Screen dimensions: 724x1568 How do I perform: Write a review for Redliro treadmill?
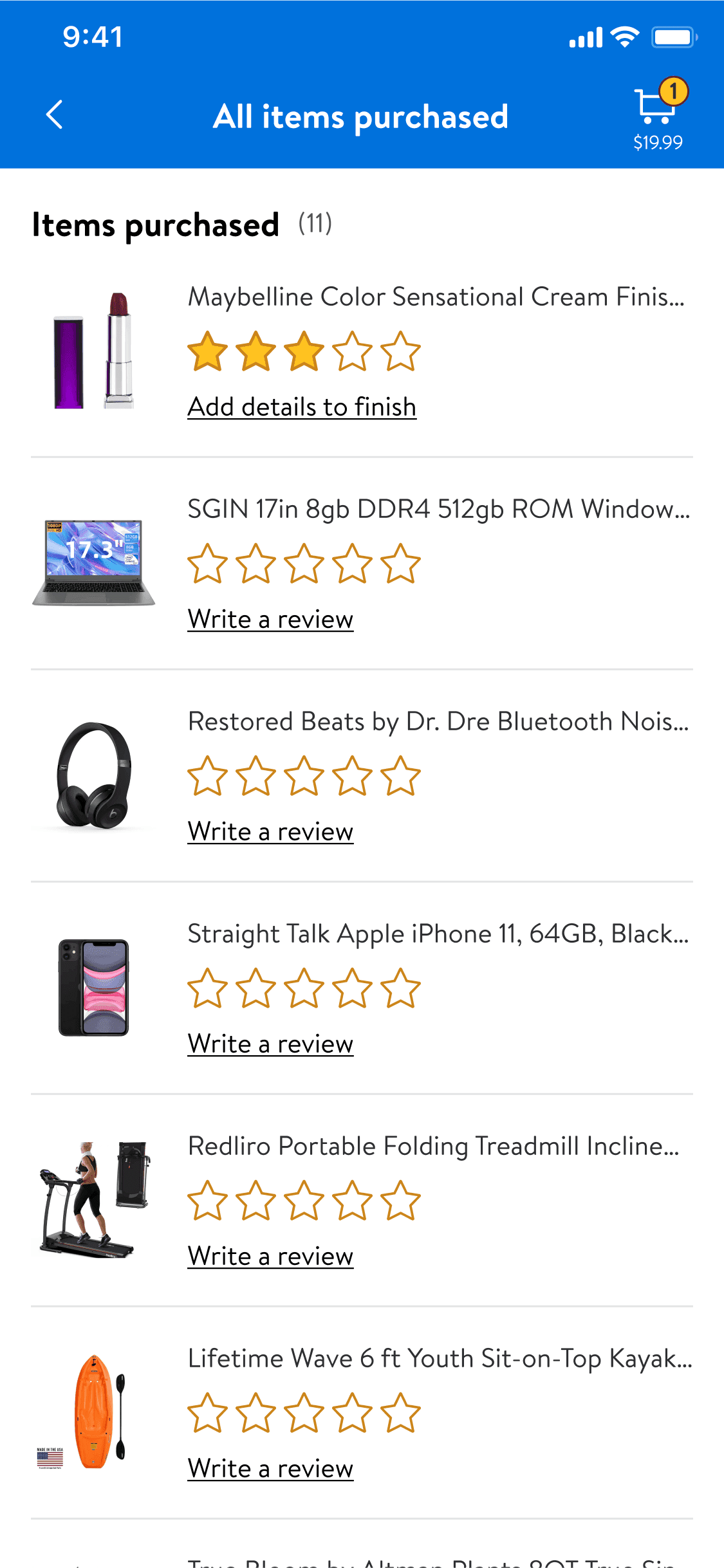[x=270, y=1257]
